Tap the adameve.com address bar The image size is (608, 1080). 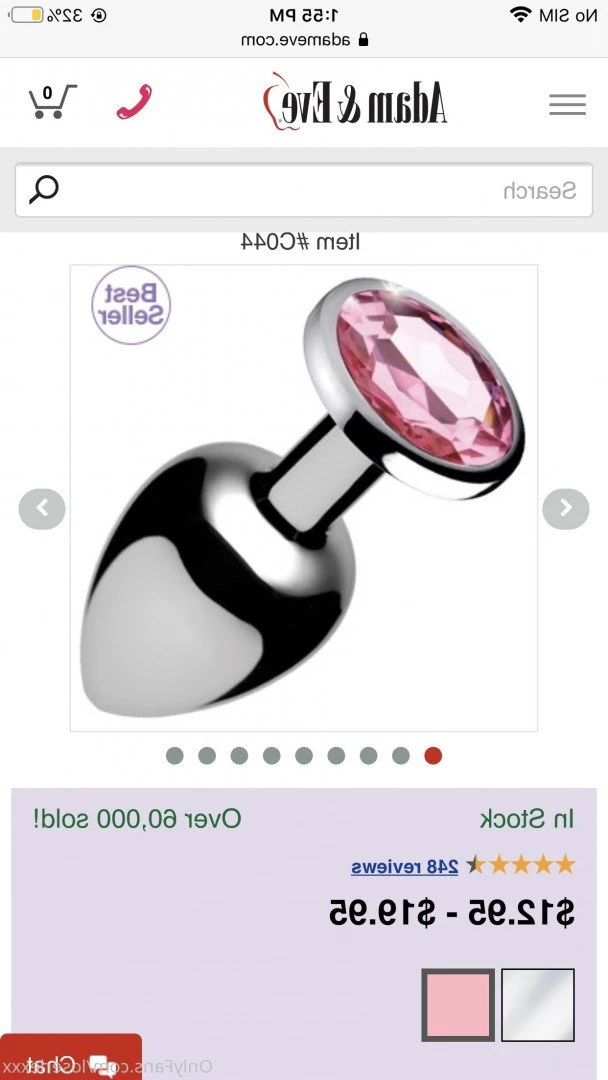[x=304, y=40]
